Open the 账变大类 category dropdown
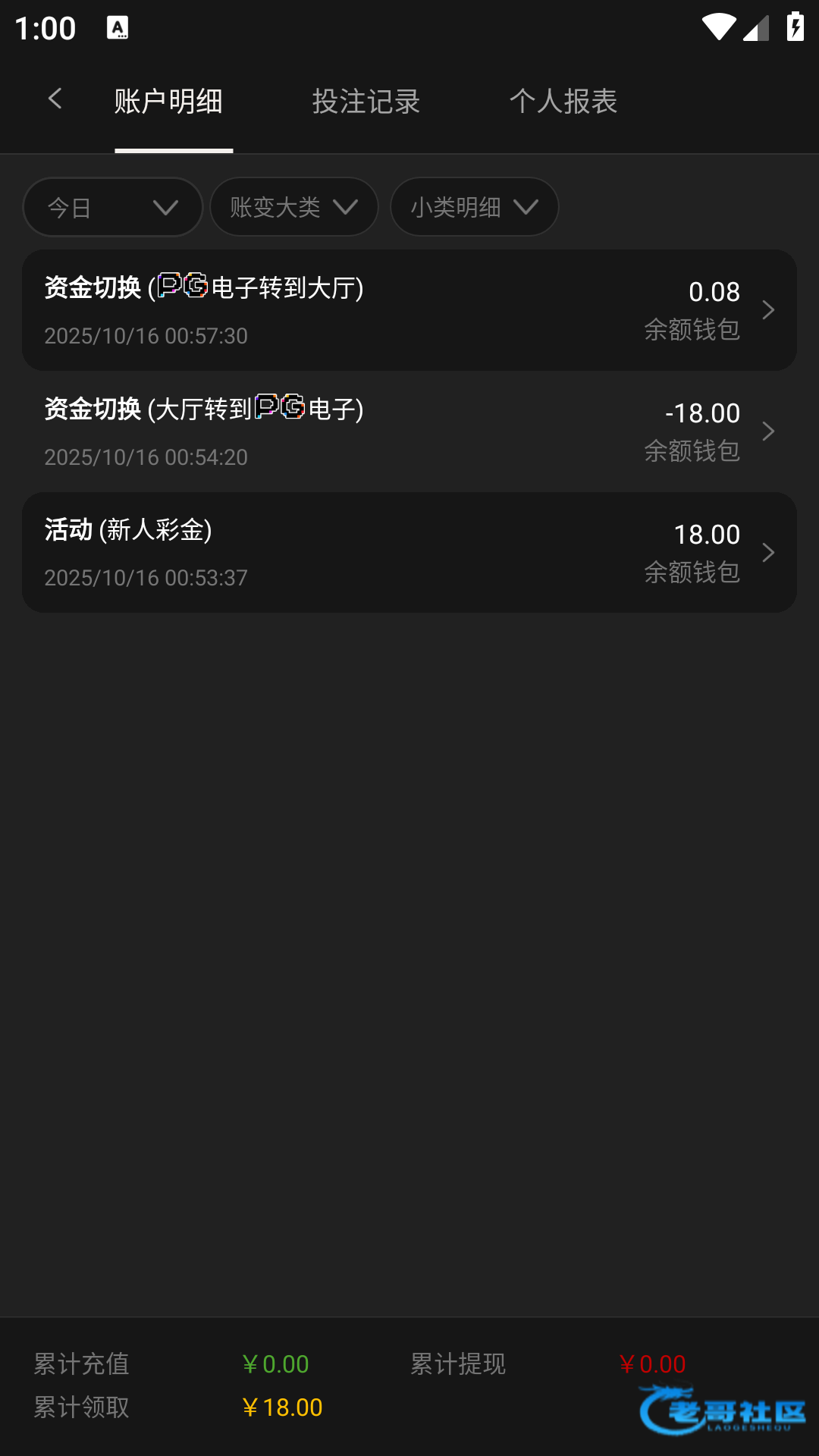This screenshot has height=1456, width=819. tap(294, 207)
